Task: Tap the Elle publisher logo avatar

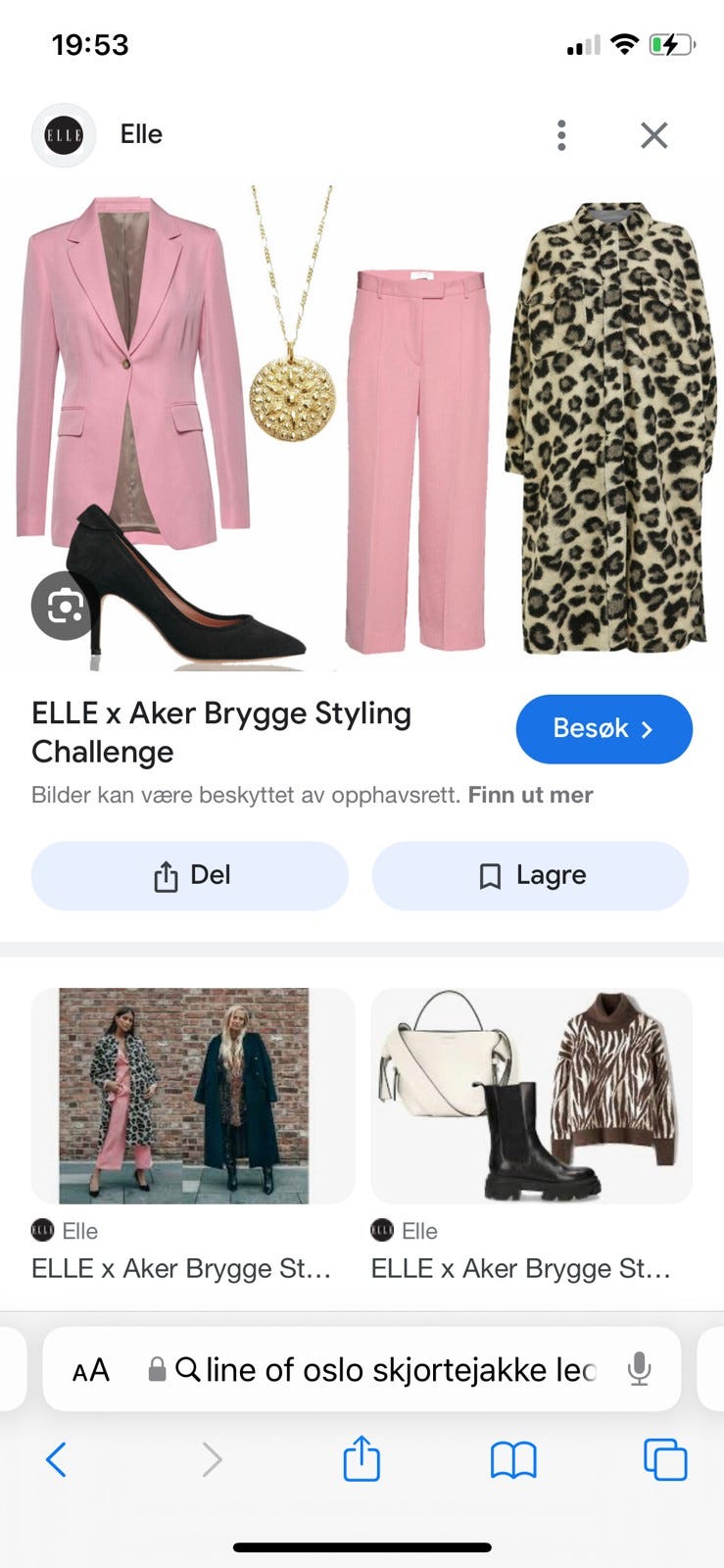Action: 63,134
